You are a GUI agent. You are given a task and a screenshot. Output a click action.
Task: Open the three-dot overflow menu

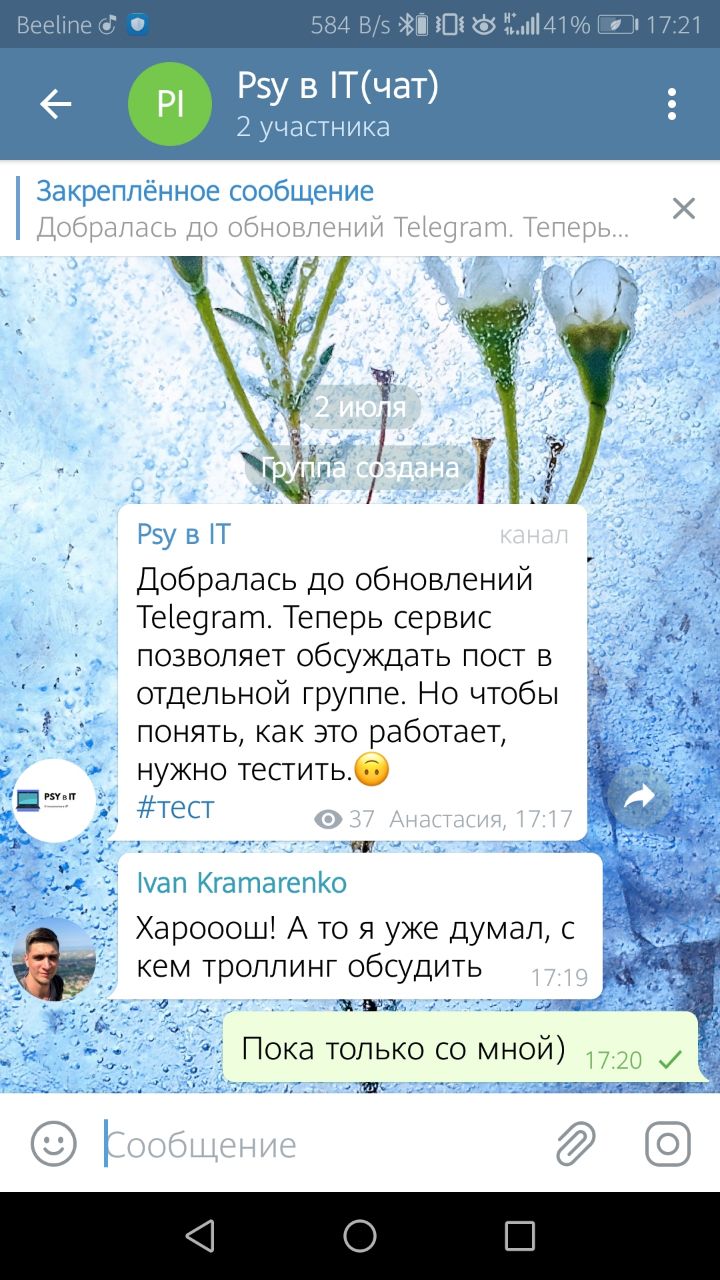click(672, 104)
